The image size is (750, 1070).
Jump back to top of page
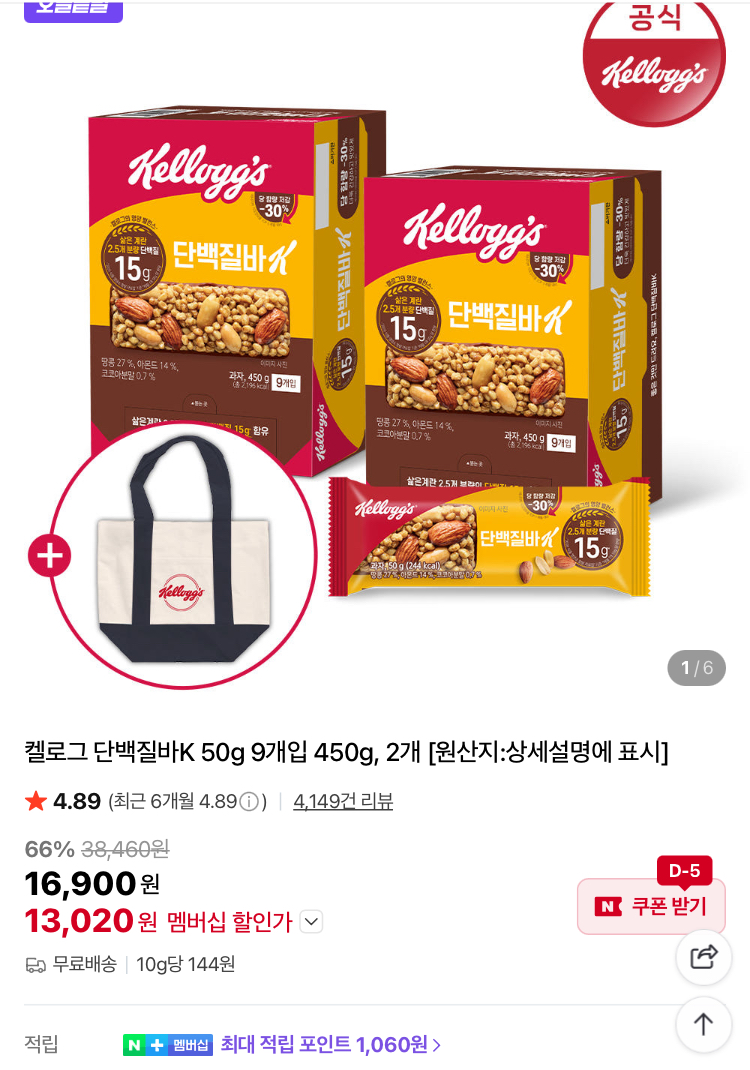[x=704, y=1024]
